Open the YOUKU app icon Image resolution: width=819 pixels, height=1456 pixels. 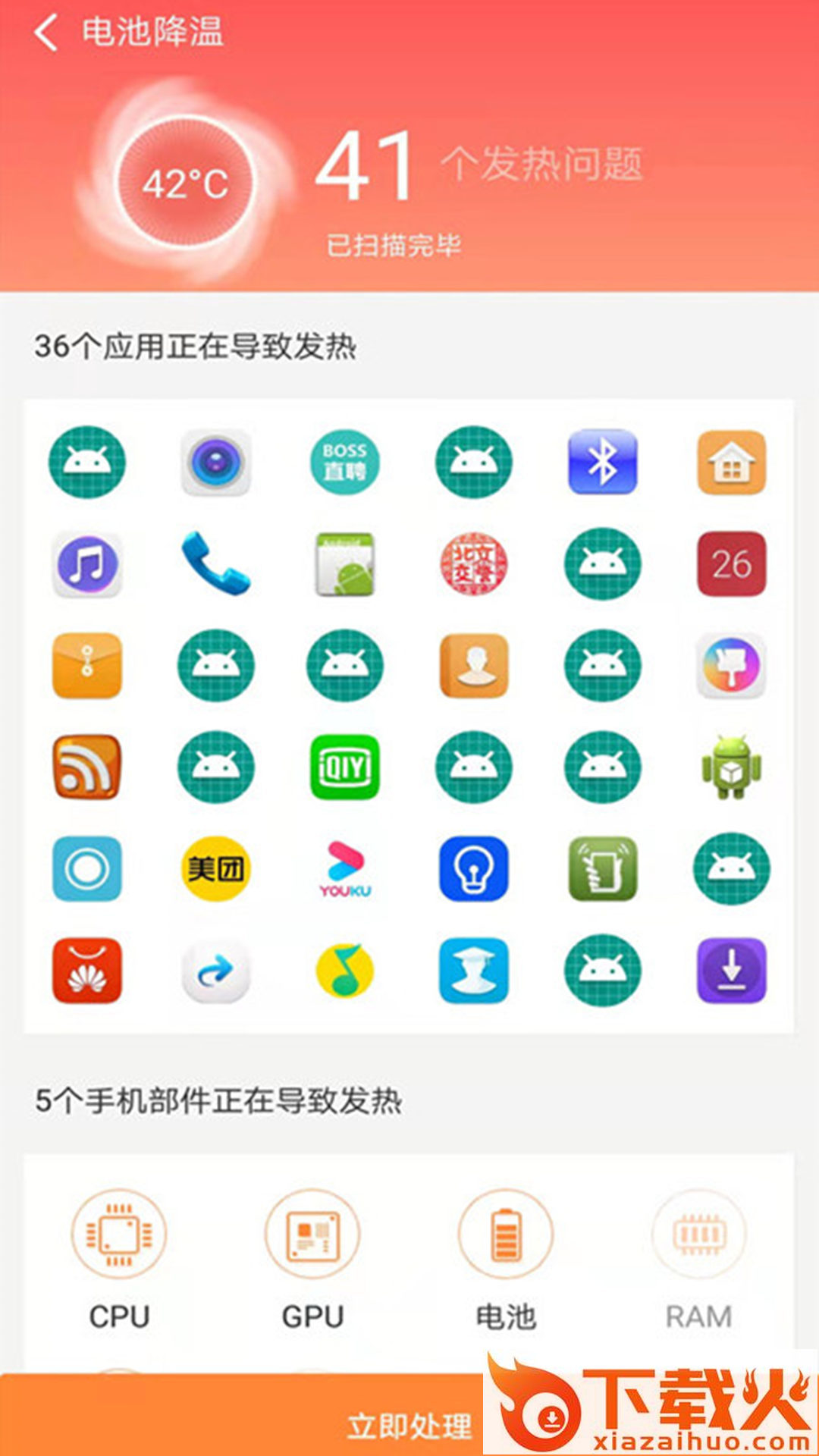point(345,868)
